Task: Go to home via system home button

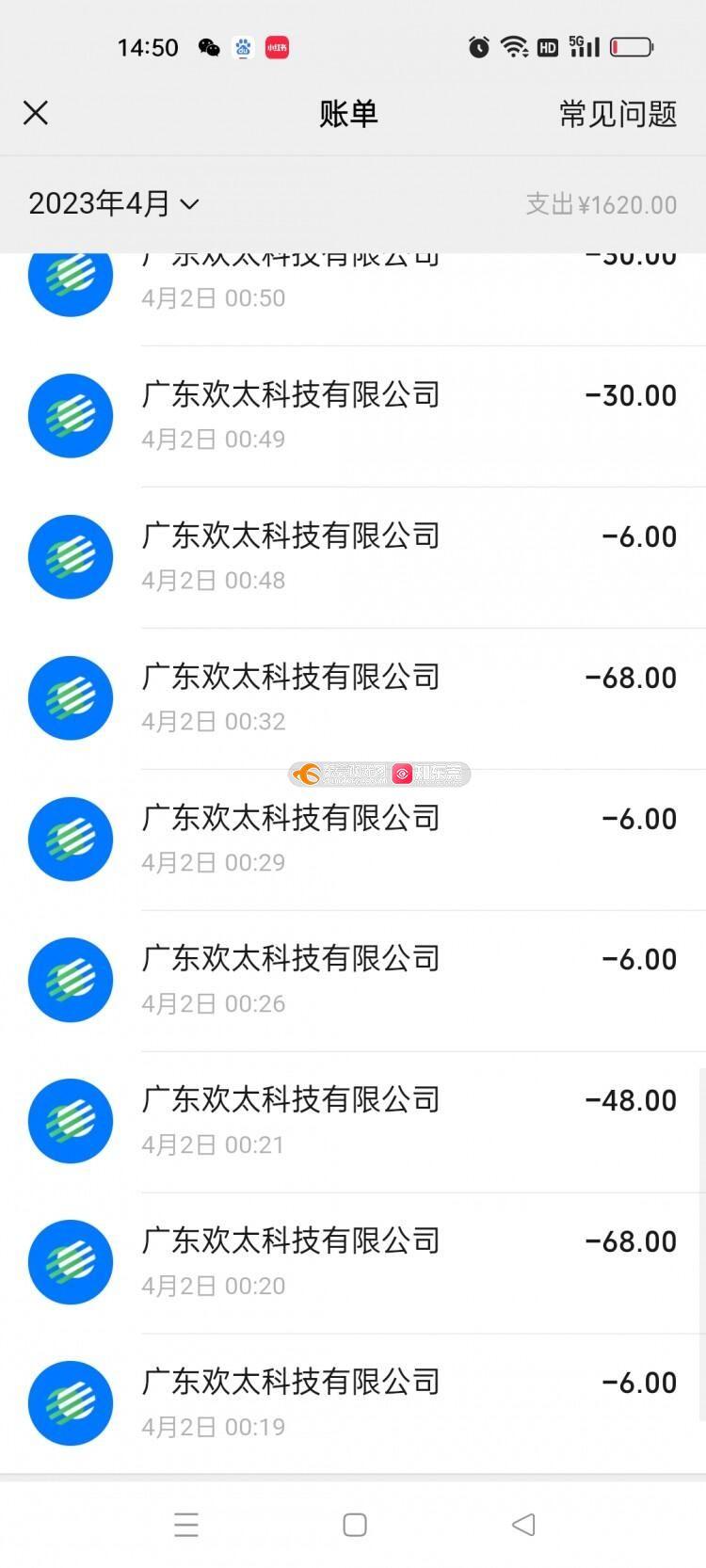Action: [x=355, y=1525]
